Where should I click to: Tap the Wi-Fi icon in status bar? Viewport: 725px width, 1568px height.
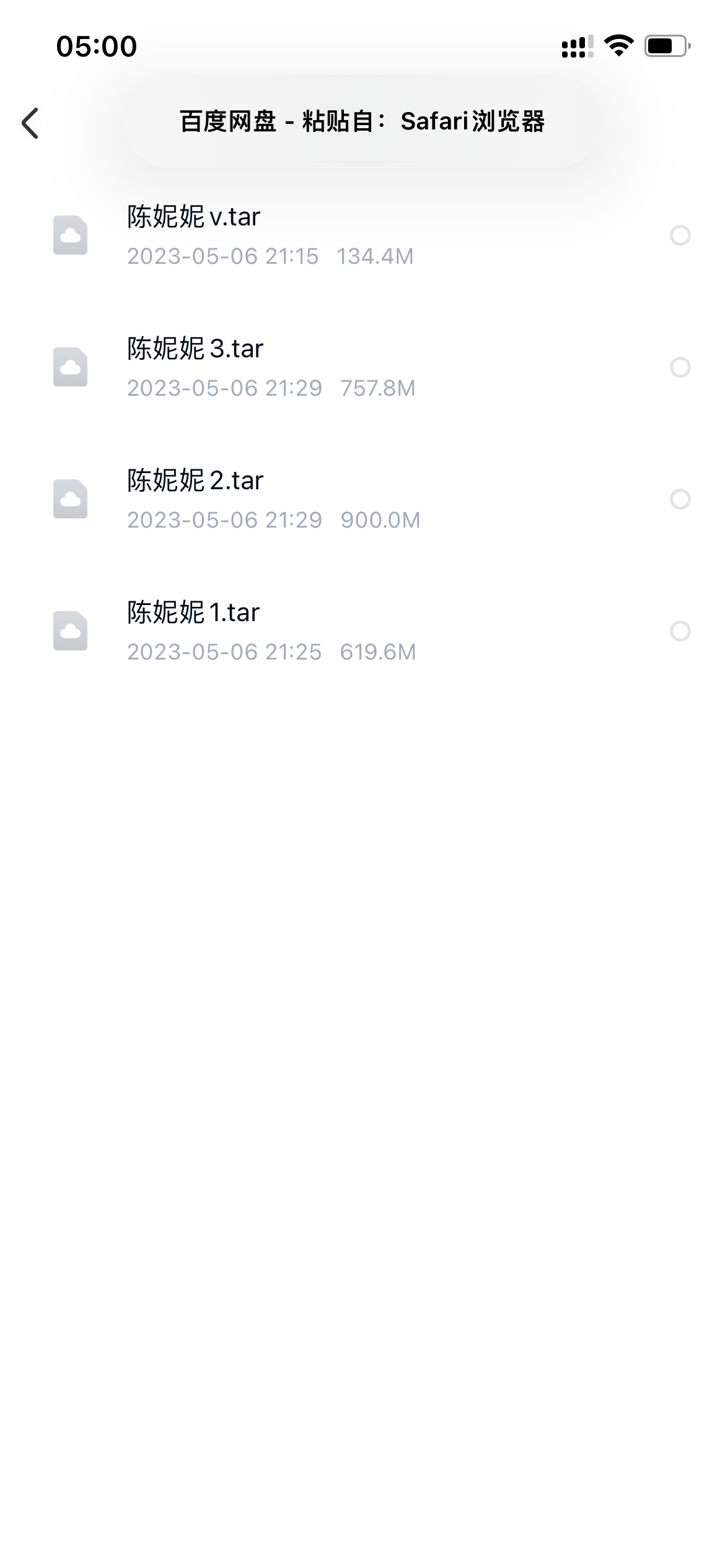(x=619, y=45)
